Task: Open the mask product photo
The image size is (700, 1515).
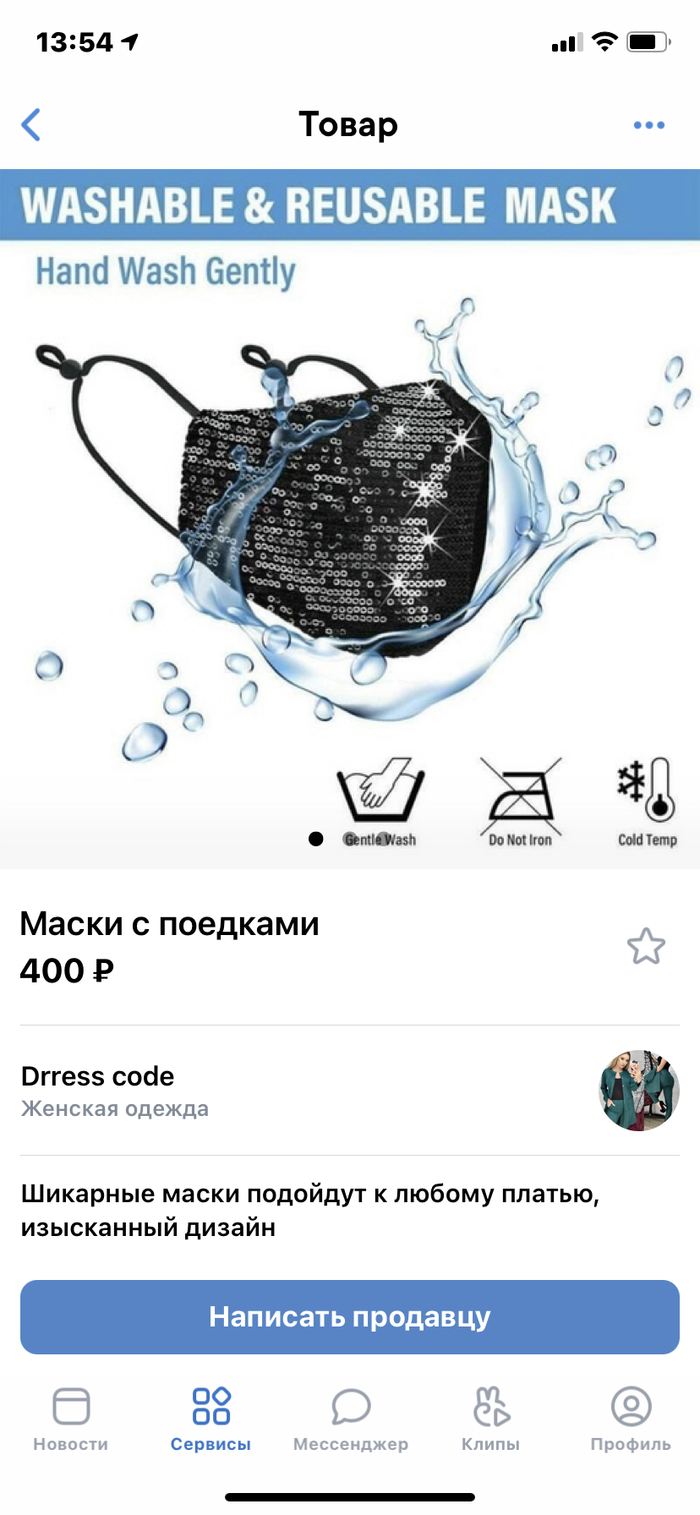Action: (x=350, y=520)
